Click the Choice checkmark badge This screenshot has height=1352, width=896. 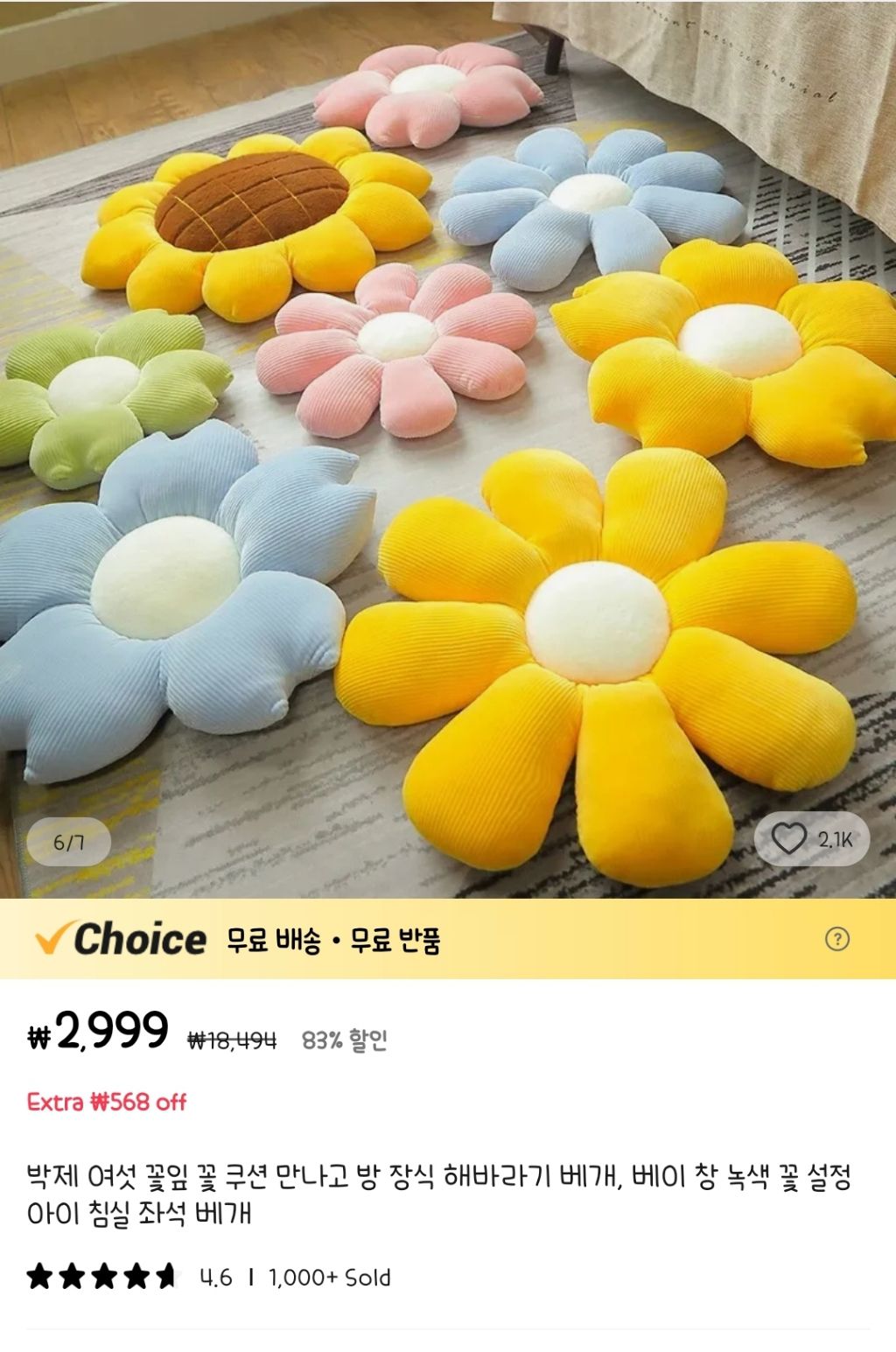pos(52,939)
